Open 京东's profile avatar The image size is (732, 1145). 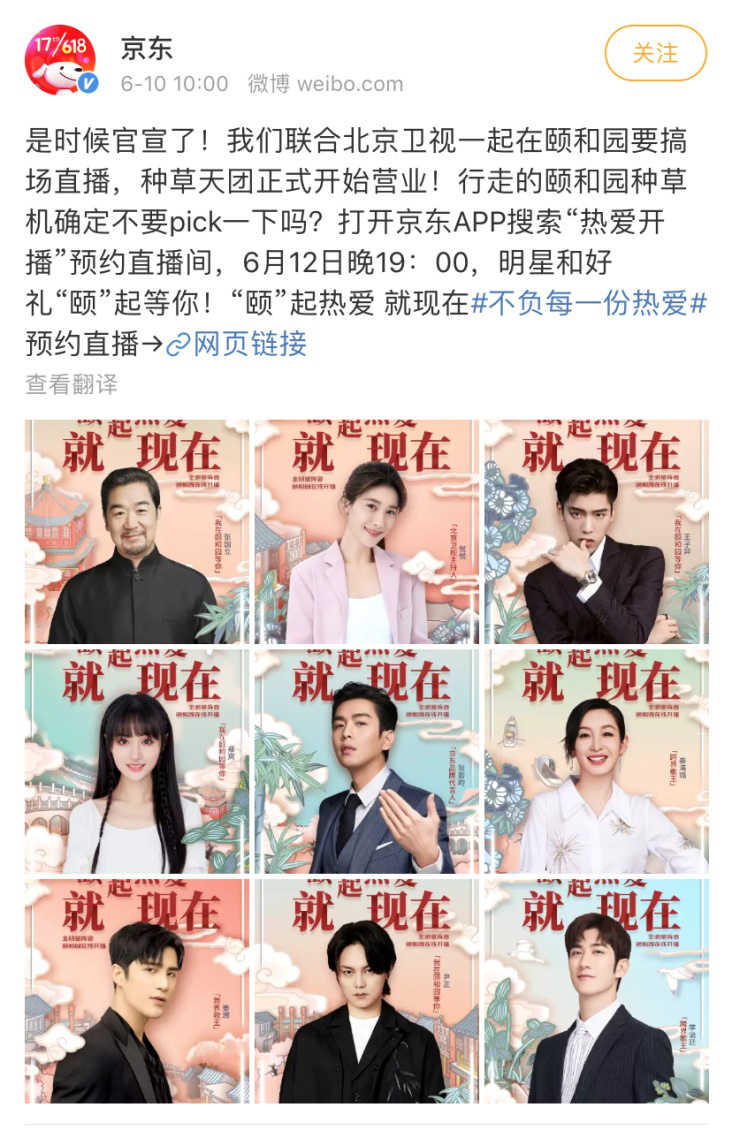tap(61, 60)
